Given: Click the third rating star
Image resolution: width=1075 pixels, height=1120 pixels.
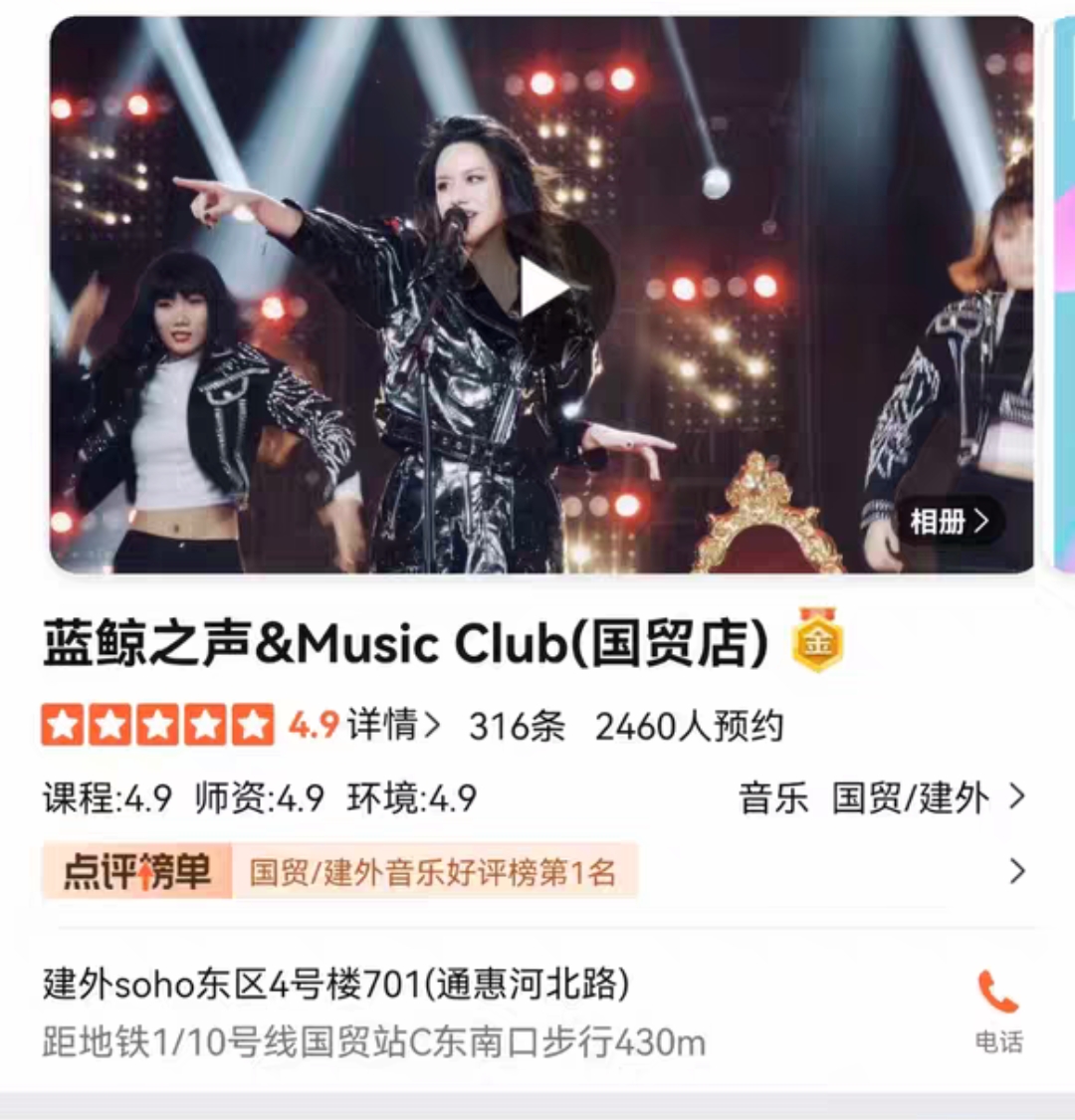Looking at the screenshot, I should click(x=154, y=724).
